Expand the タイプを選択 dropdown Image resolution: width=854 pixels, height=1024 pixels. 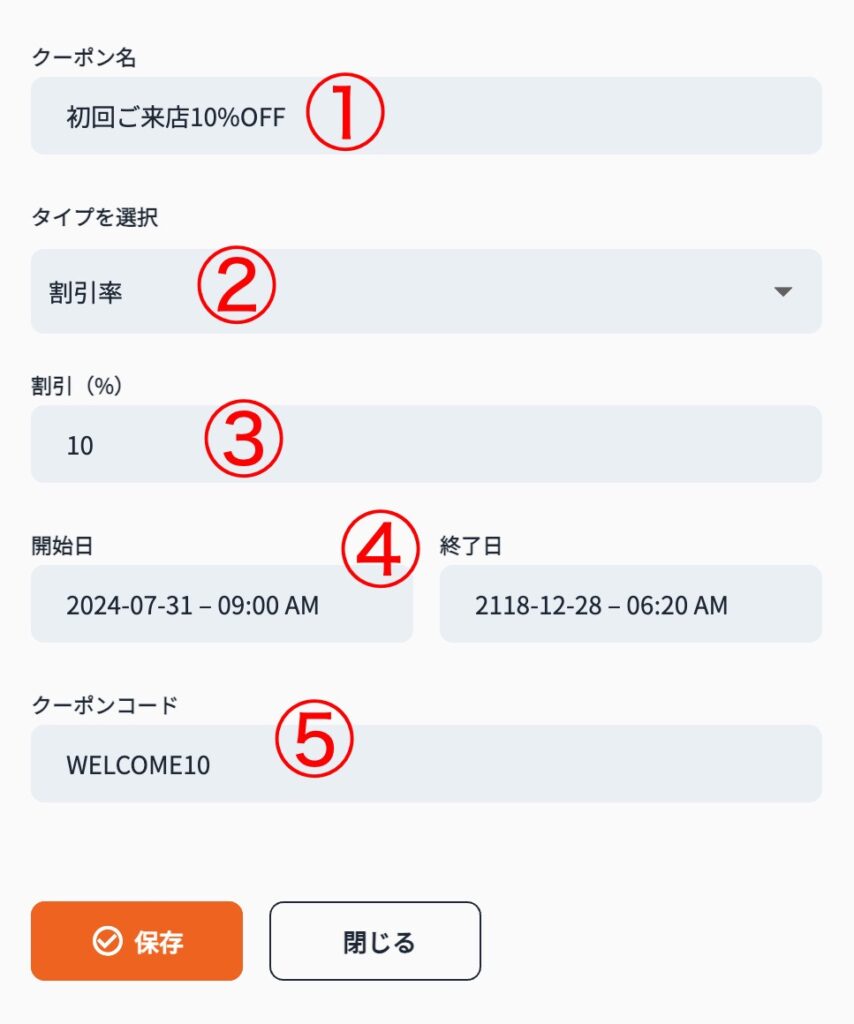tap(426, 291)
